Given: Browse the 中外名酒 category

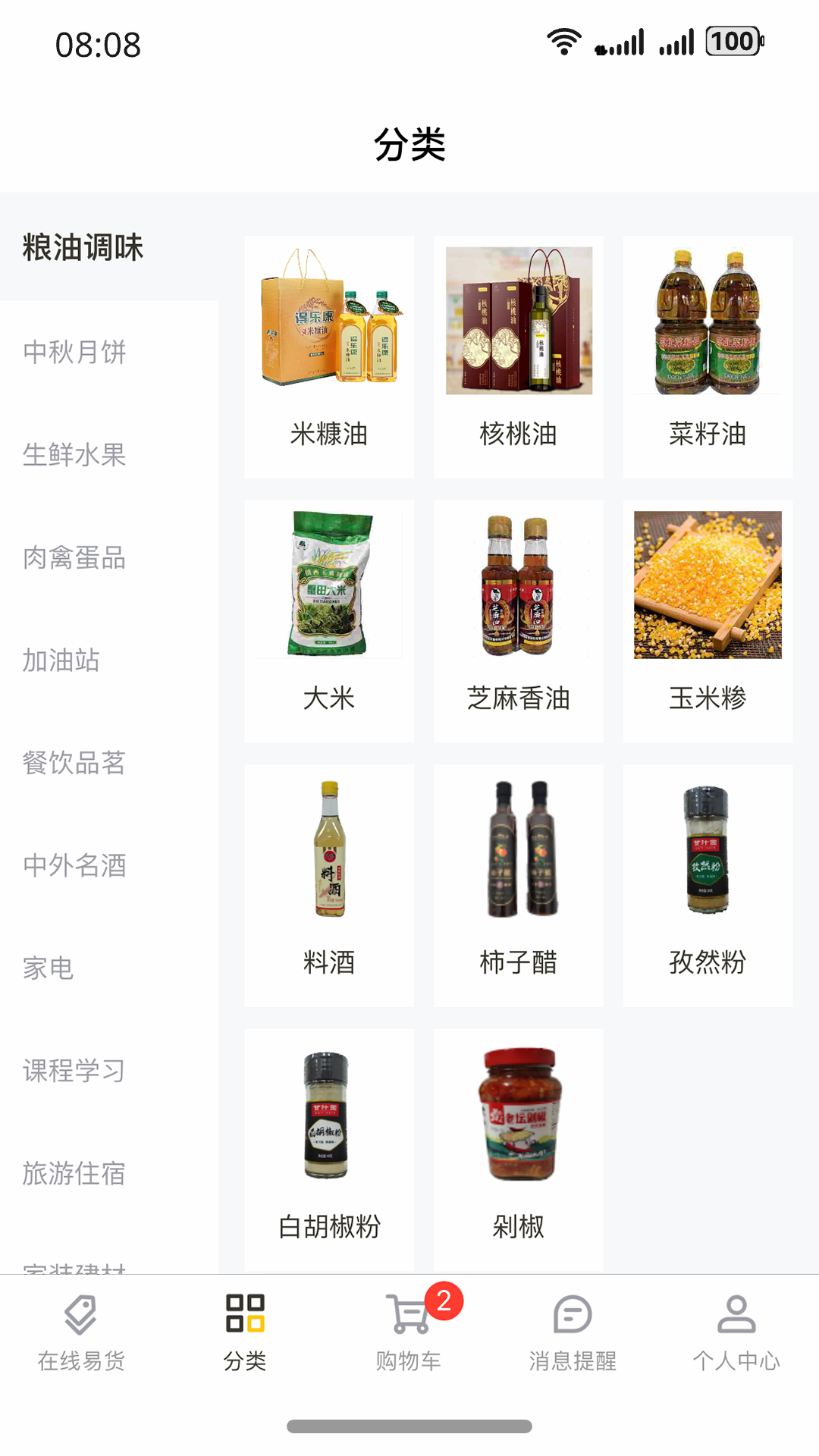Looking at the screenshot, I should 75,865.
